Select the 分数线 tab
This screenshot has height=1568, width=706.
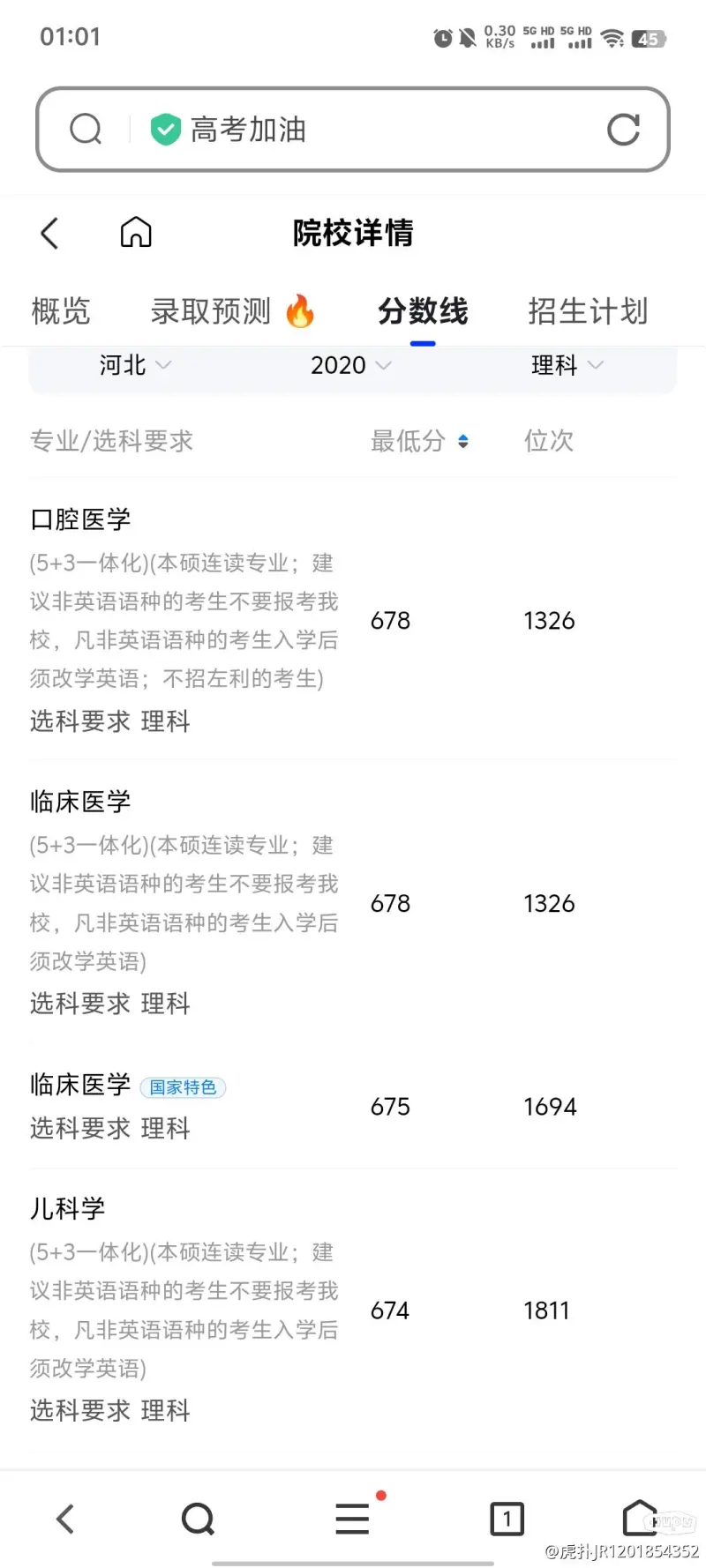click(423, 311)
